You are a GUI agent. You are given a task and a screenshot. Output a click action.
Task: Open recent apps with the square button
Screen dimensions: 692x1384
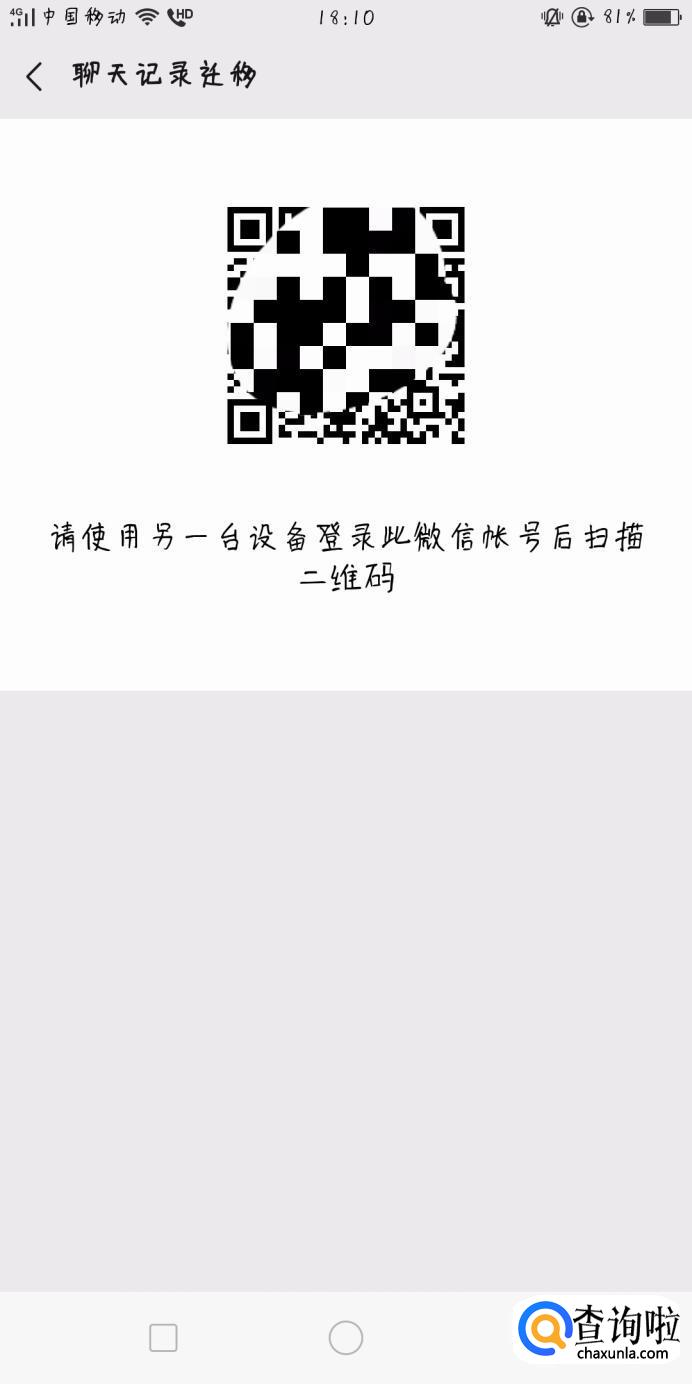(x=163, y=1337)
